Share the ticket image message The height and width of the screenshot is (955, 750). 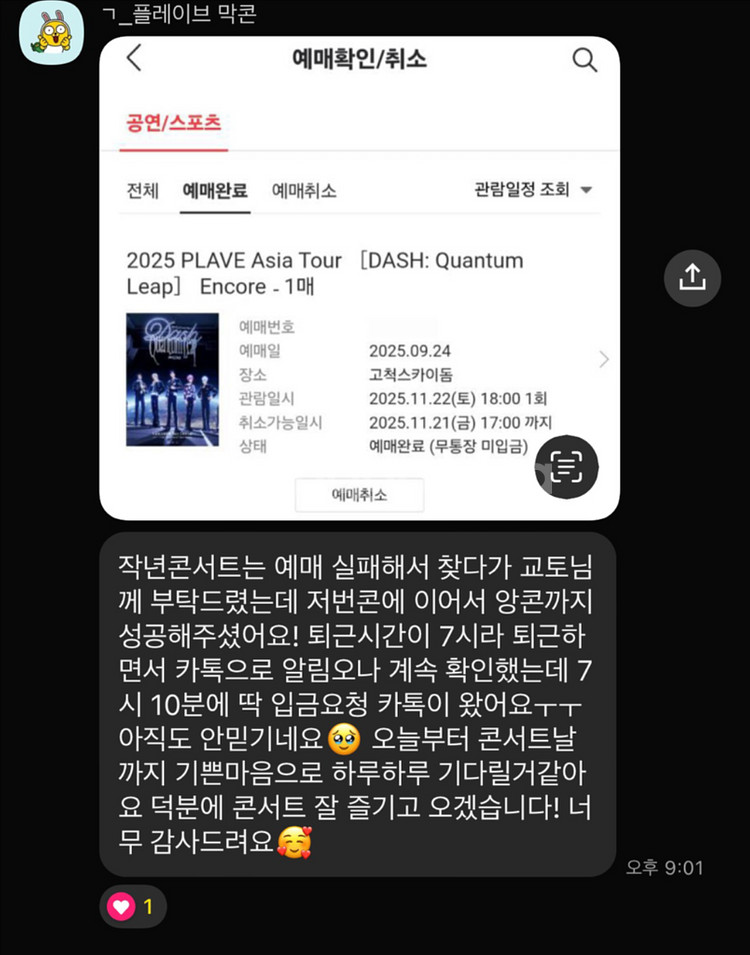coord(692,278)
